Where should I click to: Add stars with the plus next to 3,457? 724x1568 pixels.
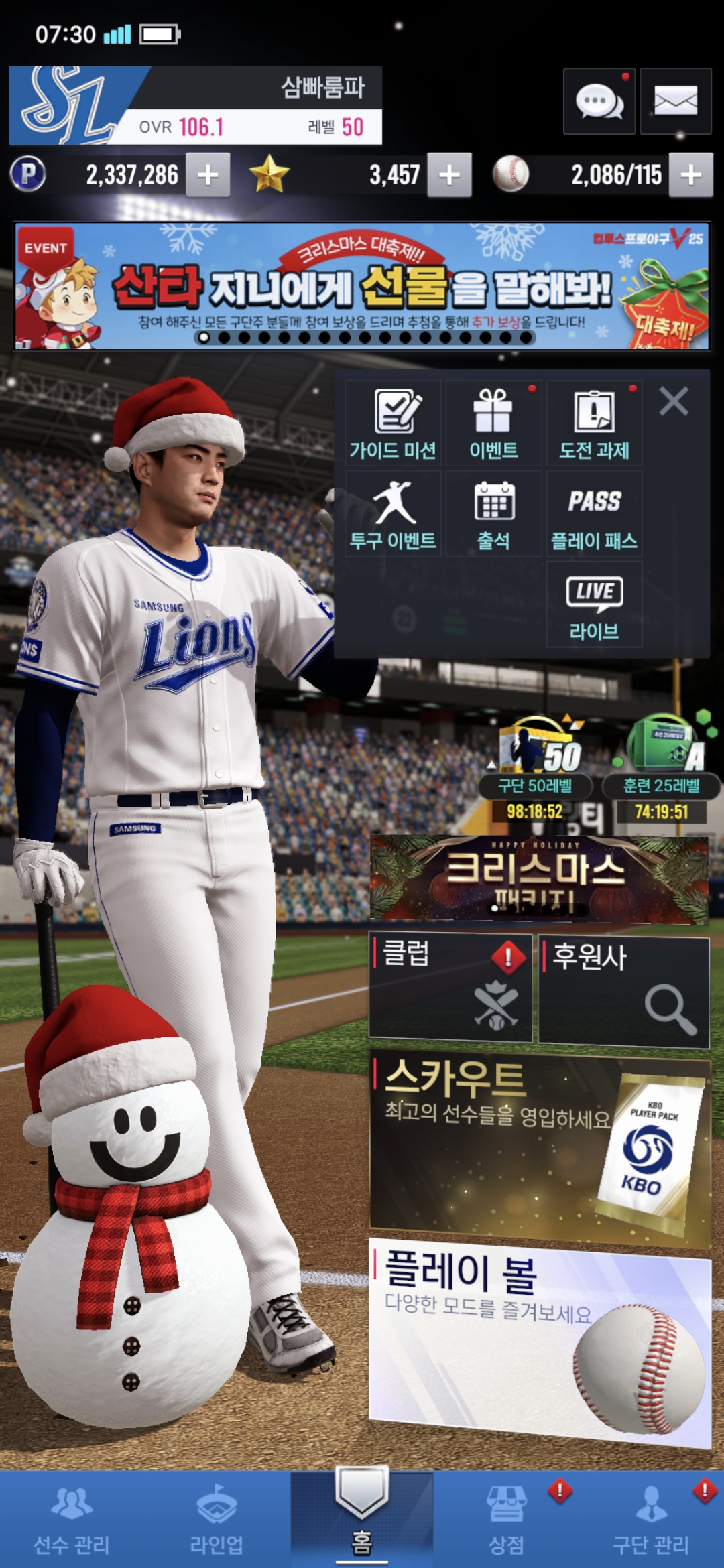coord(449,175)
